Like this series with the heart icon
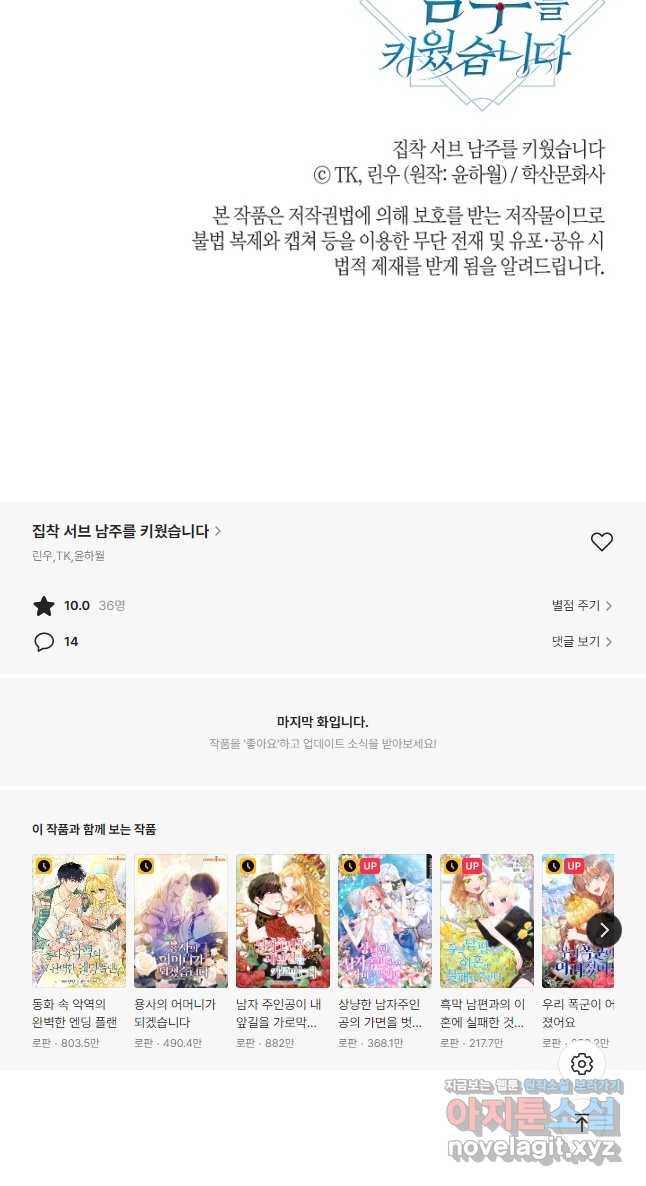Image resolution: width=646 pixels, height=1186 pixels. [601, 542]
